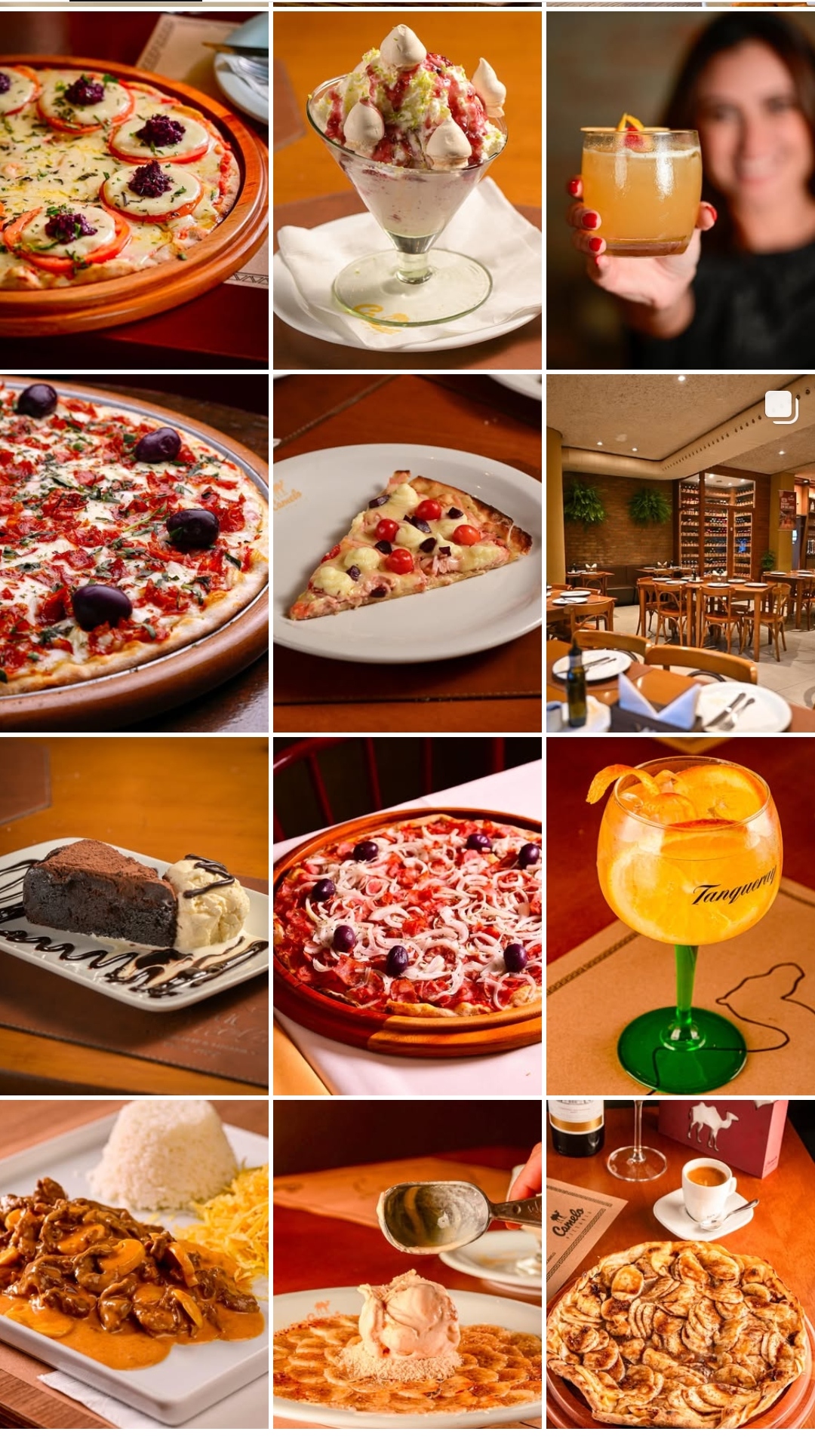The image size is (815, 1456).
Task: Open the ice cream scoop on banana pizza post
Action: 407,1264
